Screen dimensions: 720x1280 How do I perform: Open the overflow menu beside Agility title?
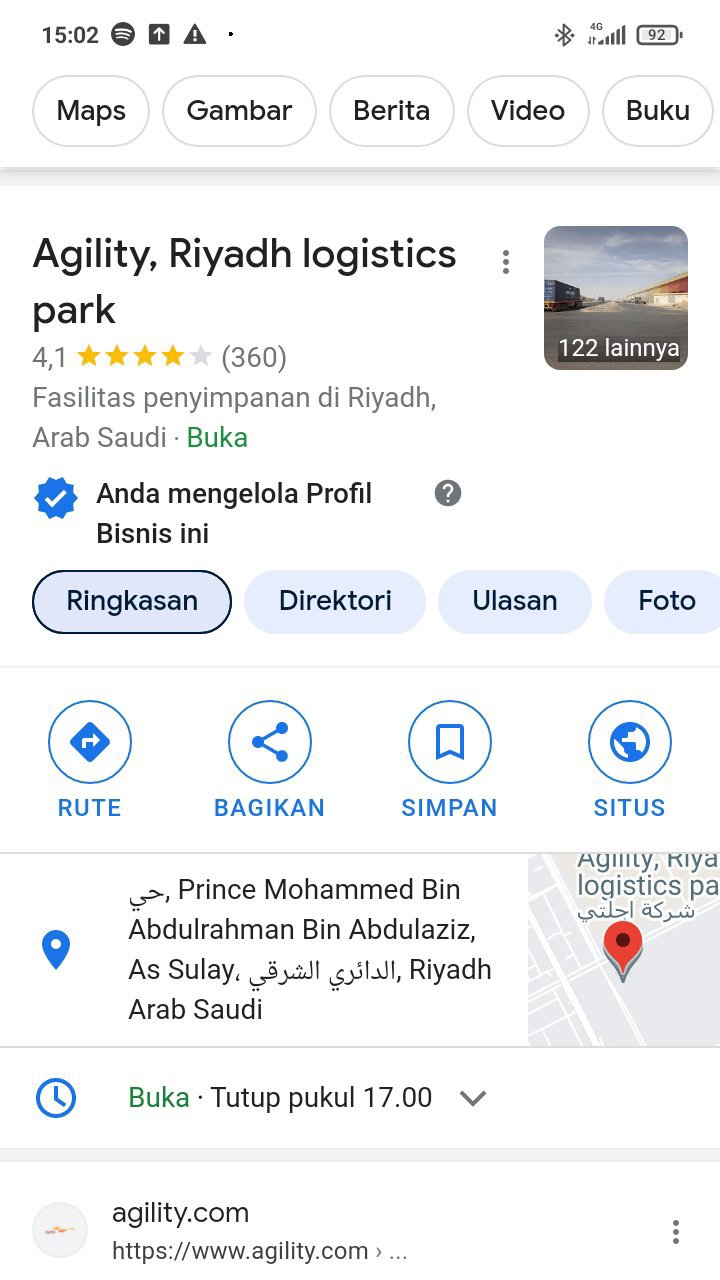(x=506, y=262)
